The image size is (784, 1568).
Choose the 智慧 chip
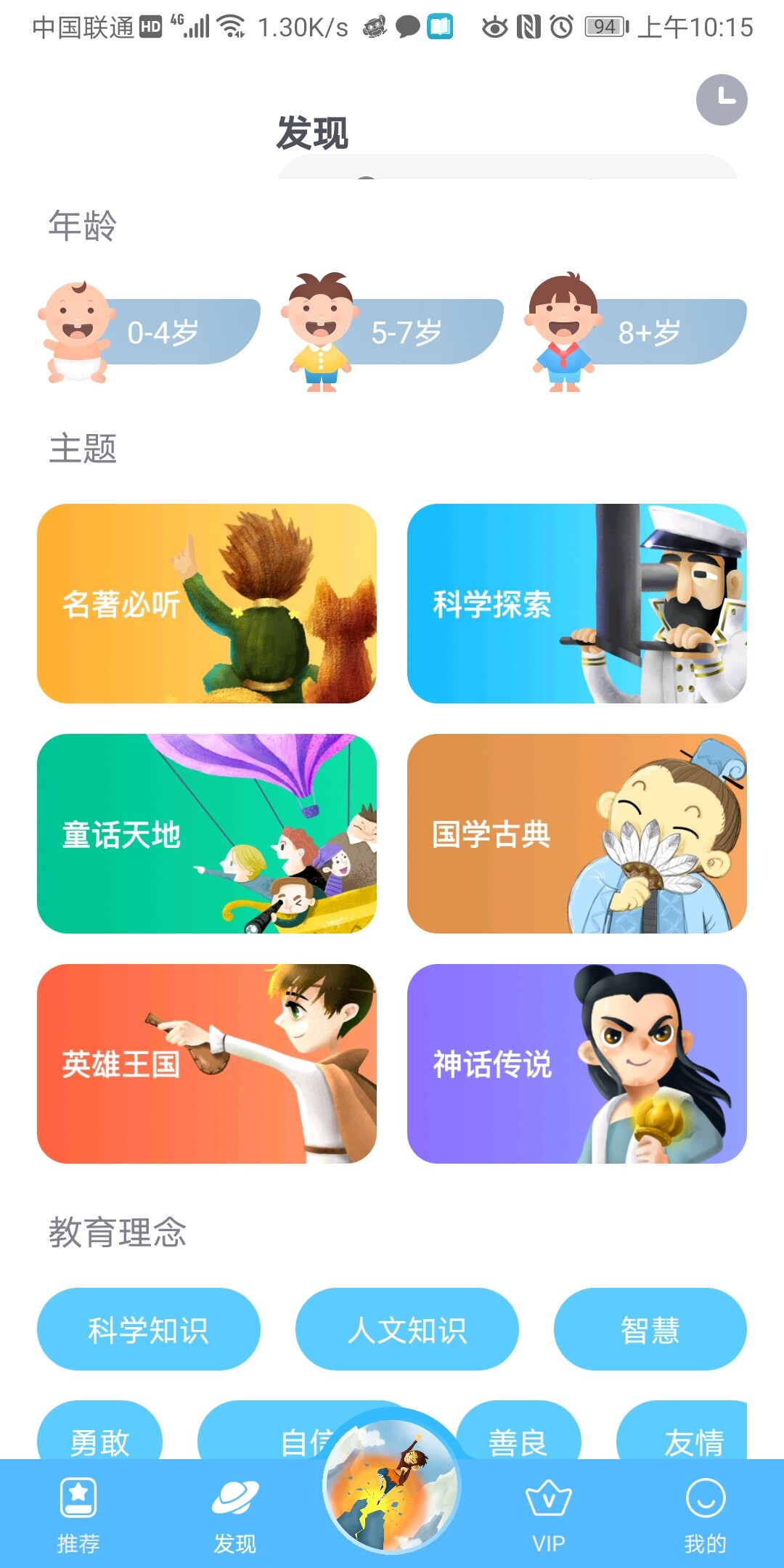[x=650, y=1329]
